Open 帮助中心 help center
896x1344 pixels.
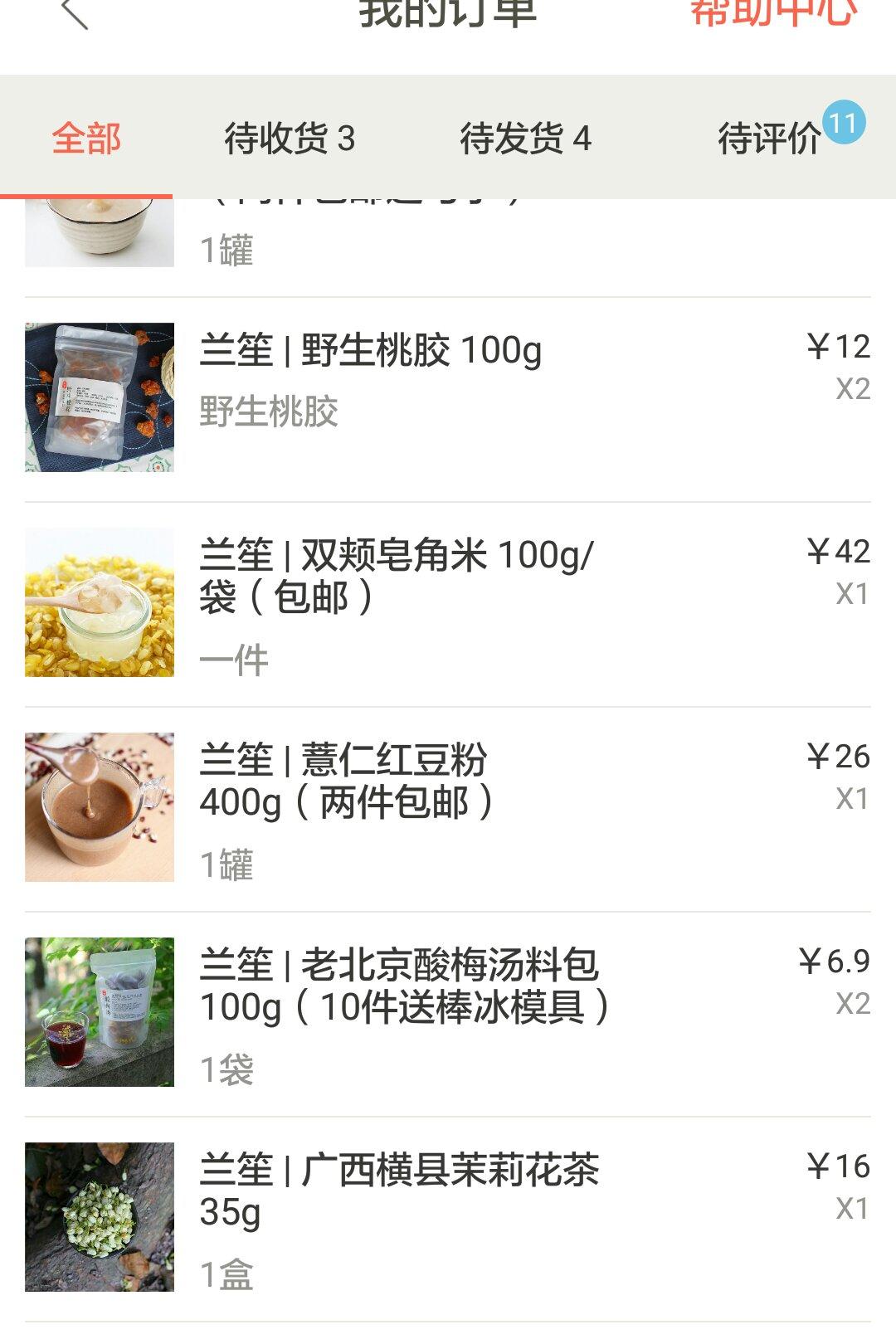[773, 13]
